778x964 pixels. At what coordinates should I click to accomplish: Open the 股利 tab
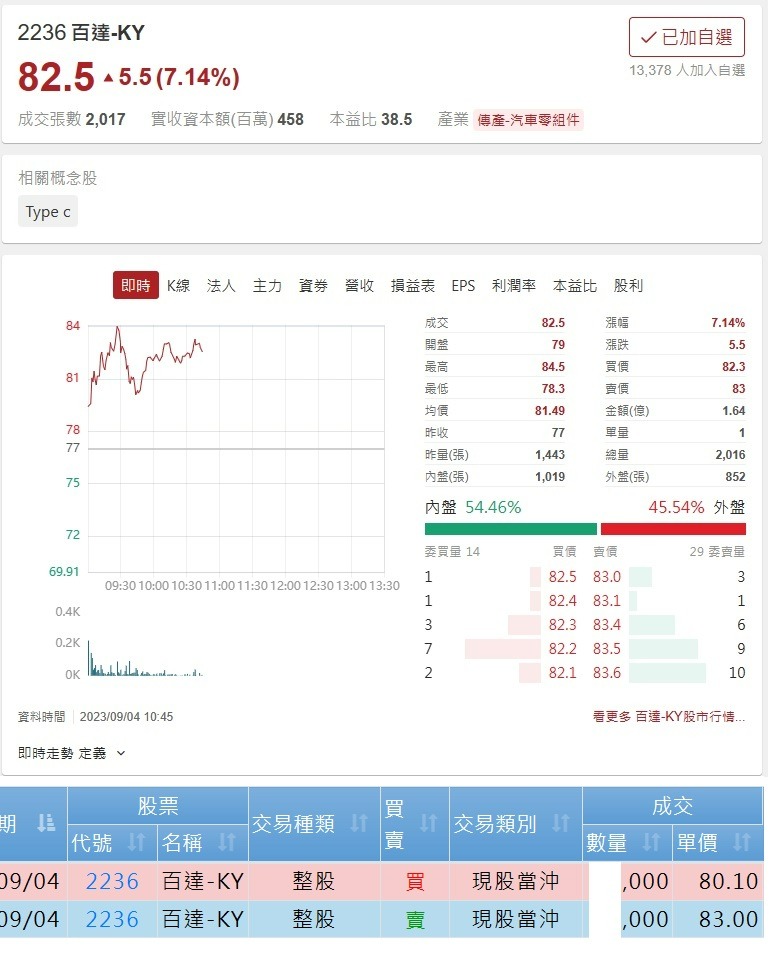tap(628, 285)
